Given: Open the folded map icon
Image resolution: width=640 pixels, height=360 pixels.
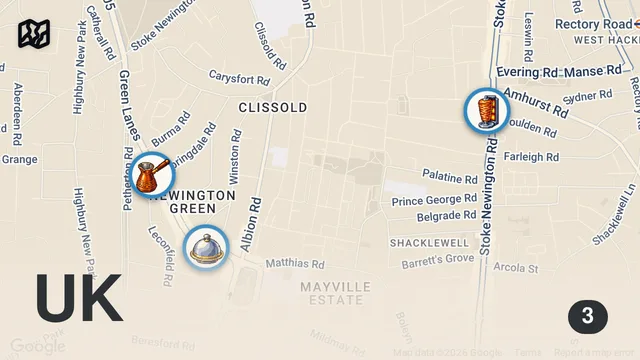Looking at the screenshot, I should tap(34, 34).
